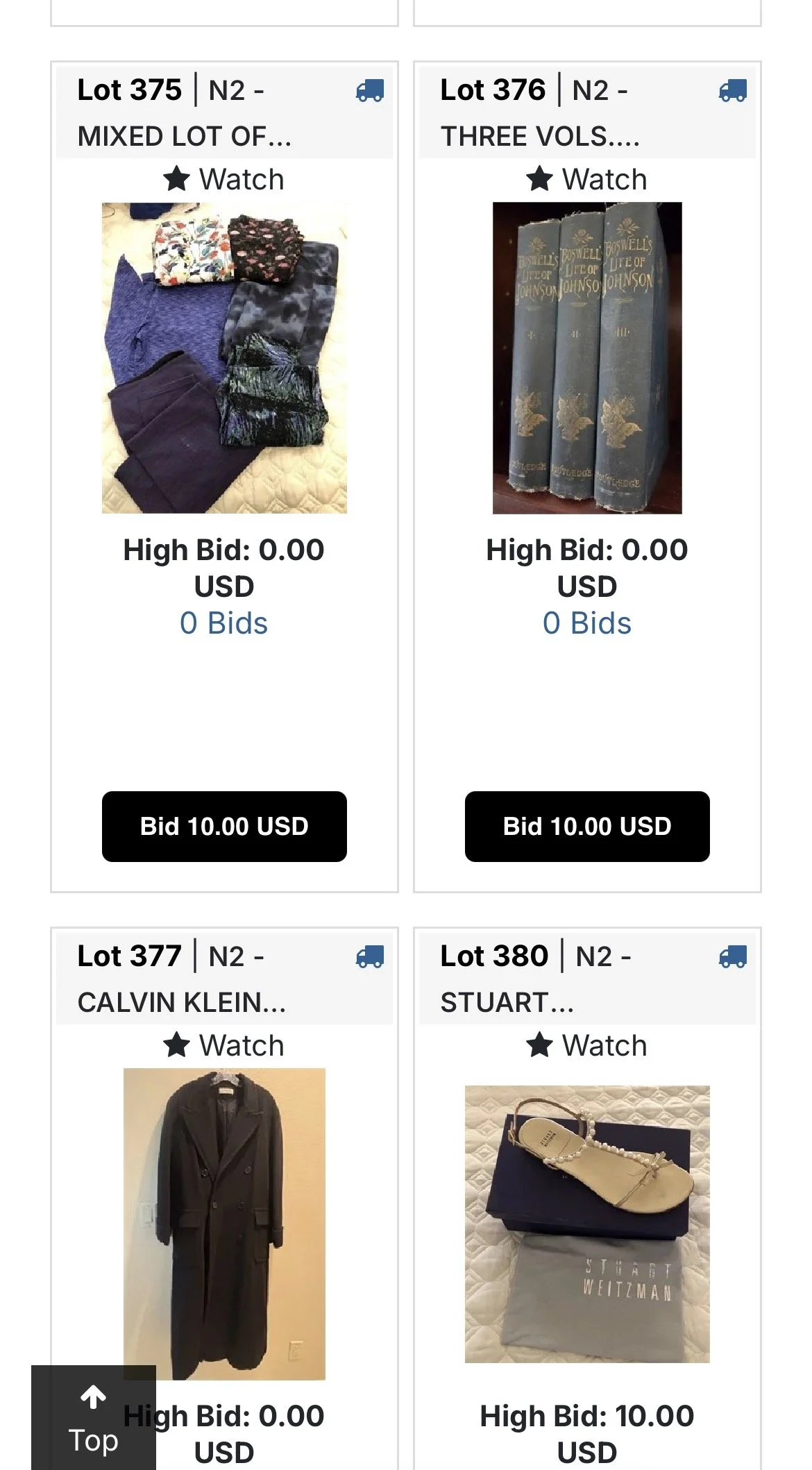
Task: Watch Lot 376 three volumes
Action: click(x=586, y=179)
